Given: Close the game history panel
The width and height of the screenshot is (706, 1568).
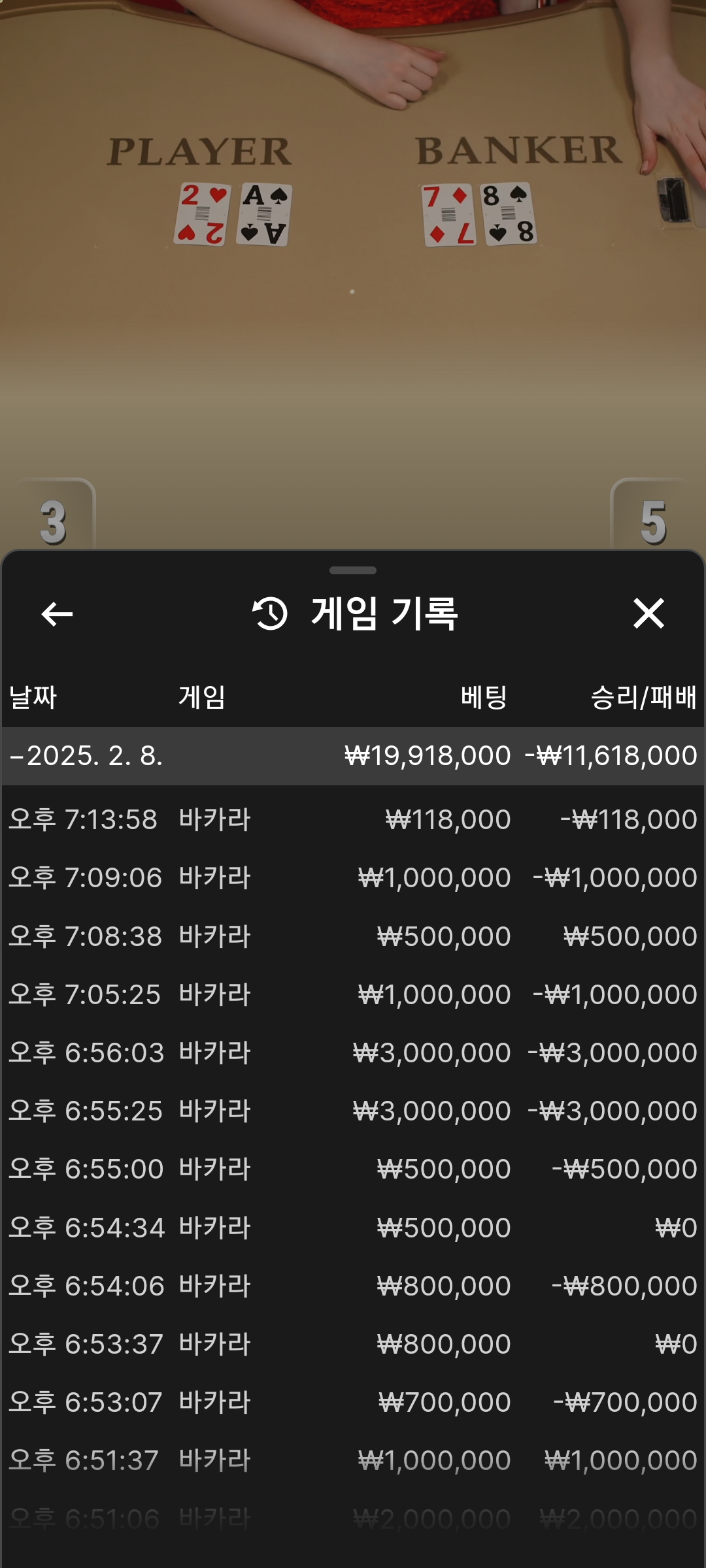Looking at the screenshot, I should pyautogui.click(x=648, y=614).
